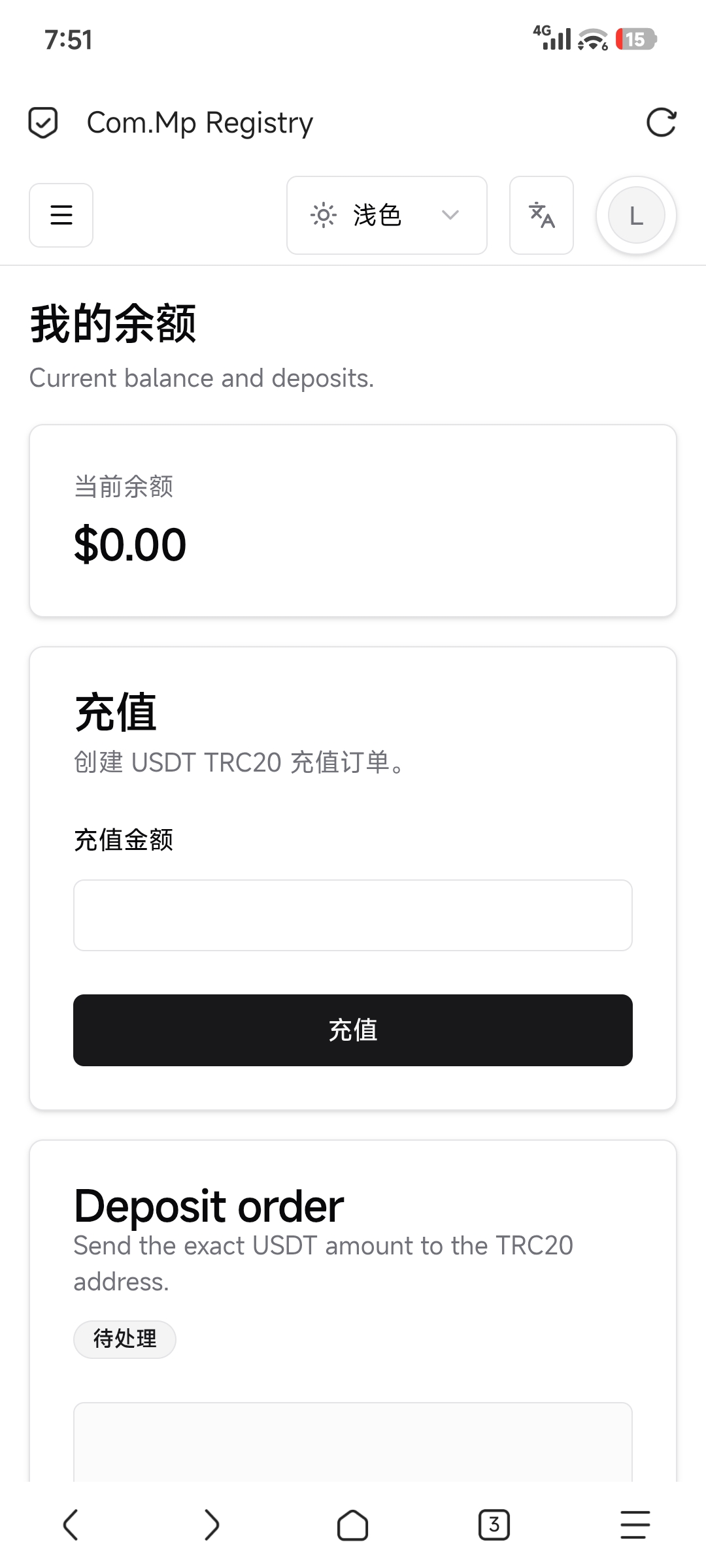Open the browser bottom menu

[x=635, y=1525]
